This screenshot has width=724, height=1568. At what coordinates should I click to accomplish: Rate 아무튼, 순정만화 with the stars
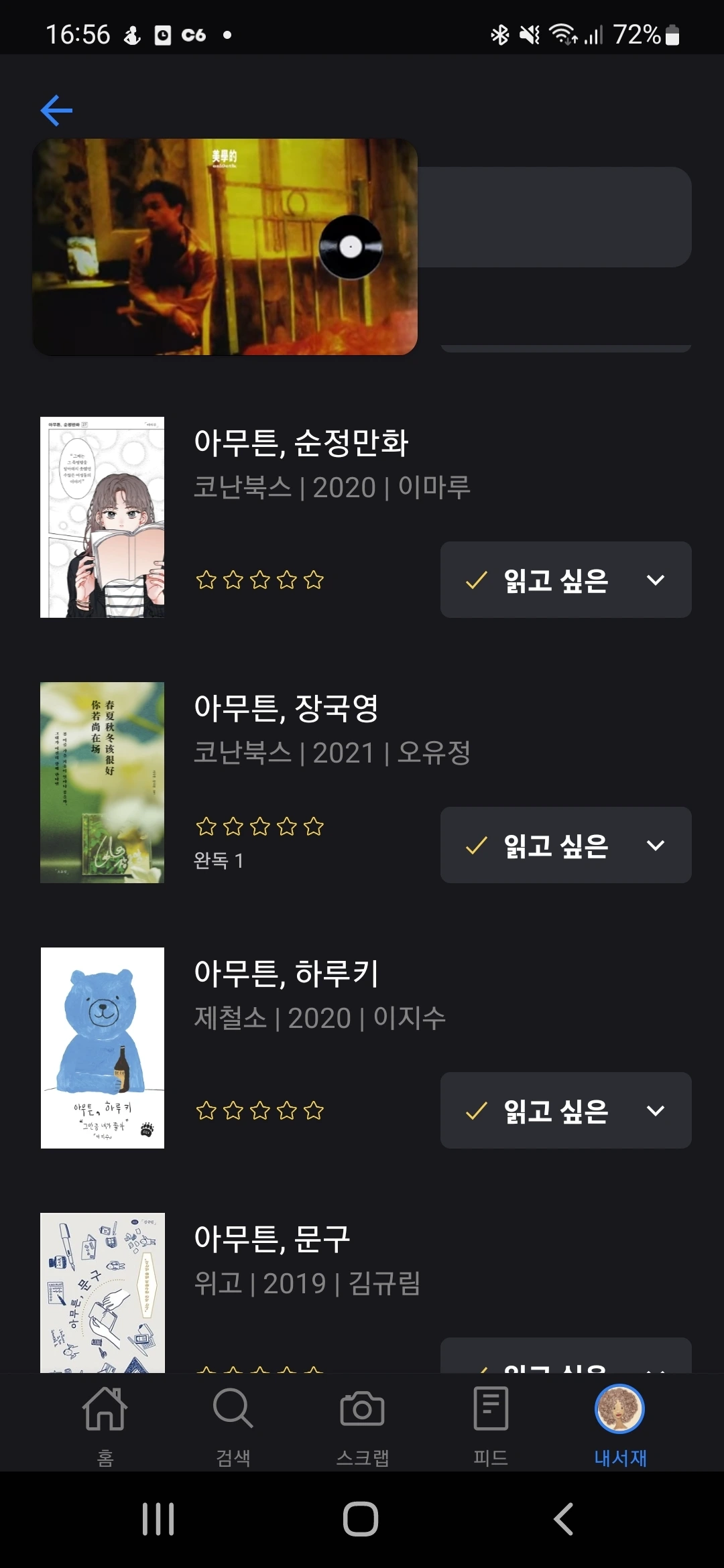[259, 580]
